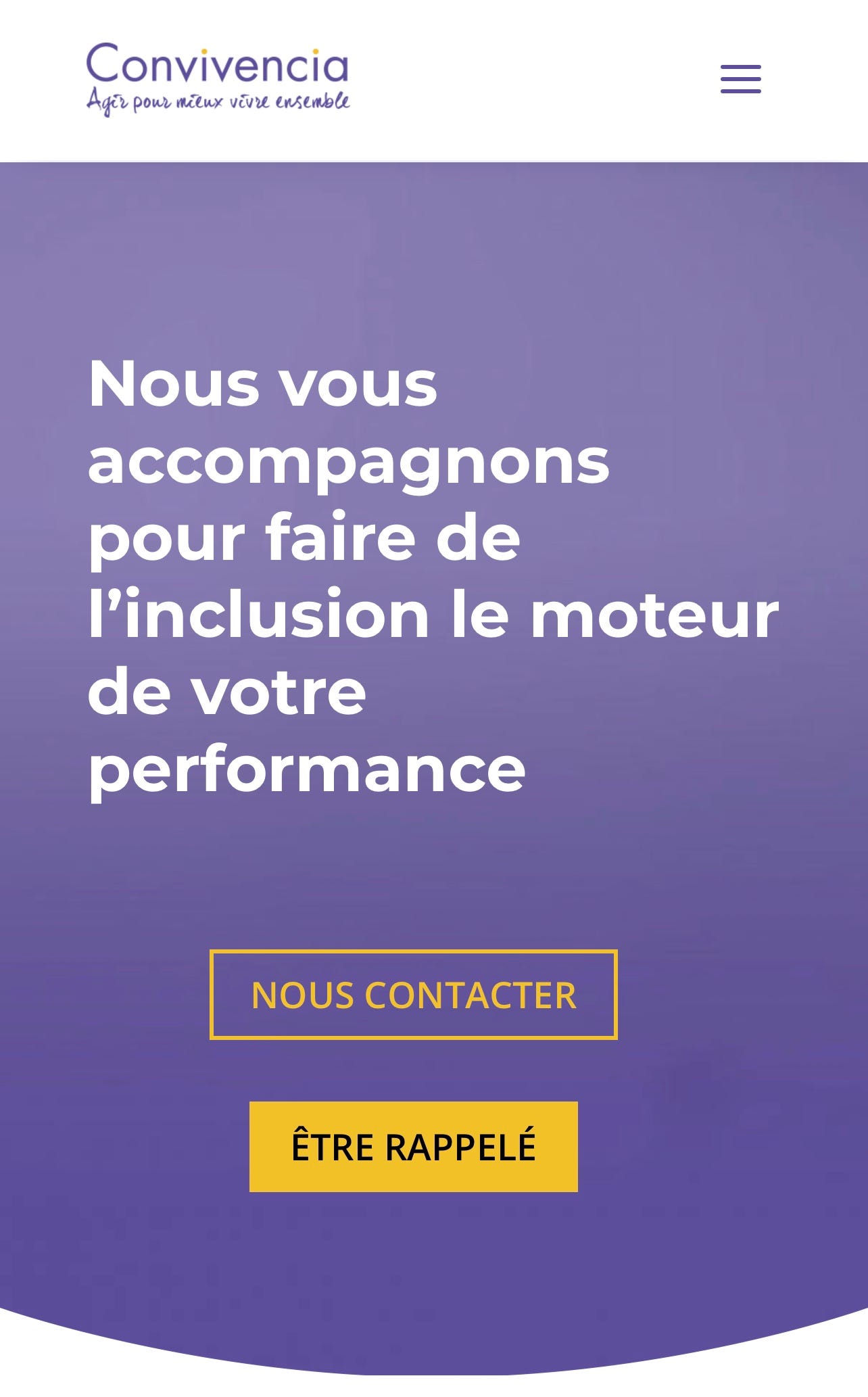Image resolution: width=868 pixels, height=1397 pixels.
Task: Open the hamburger navigation menu
Action: [x=740, y=79]
